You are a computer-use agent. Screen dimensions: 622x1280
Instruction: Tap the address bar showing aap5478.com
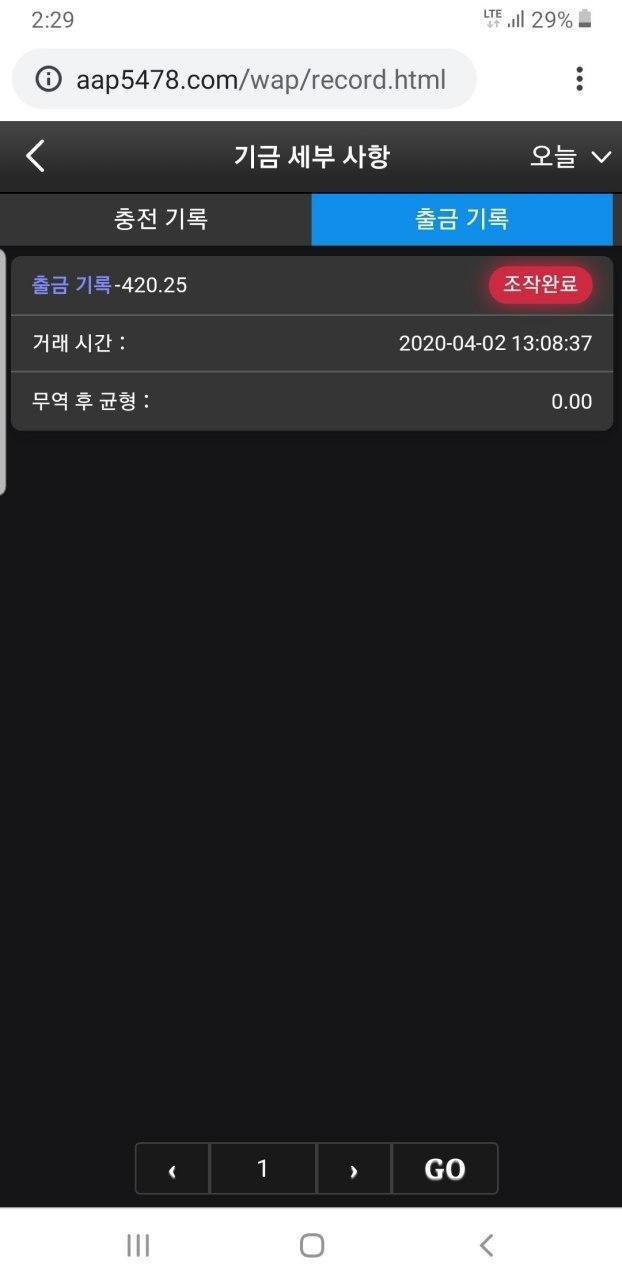[x=260, y=80]
